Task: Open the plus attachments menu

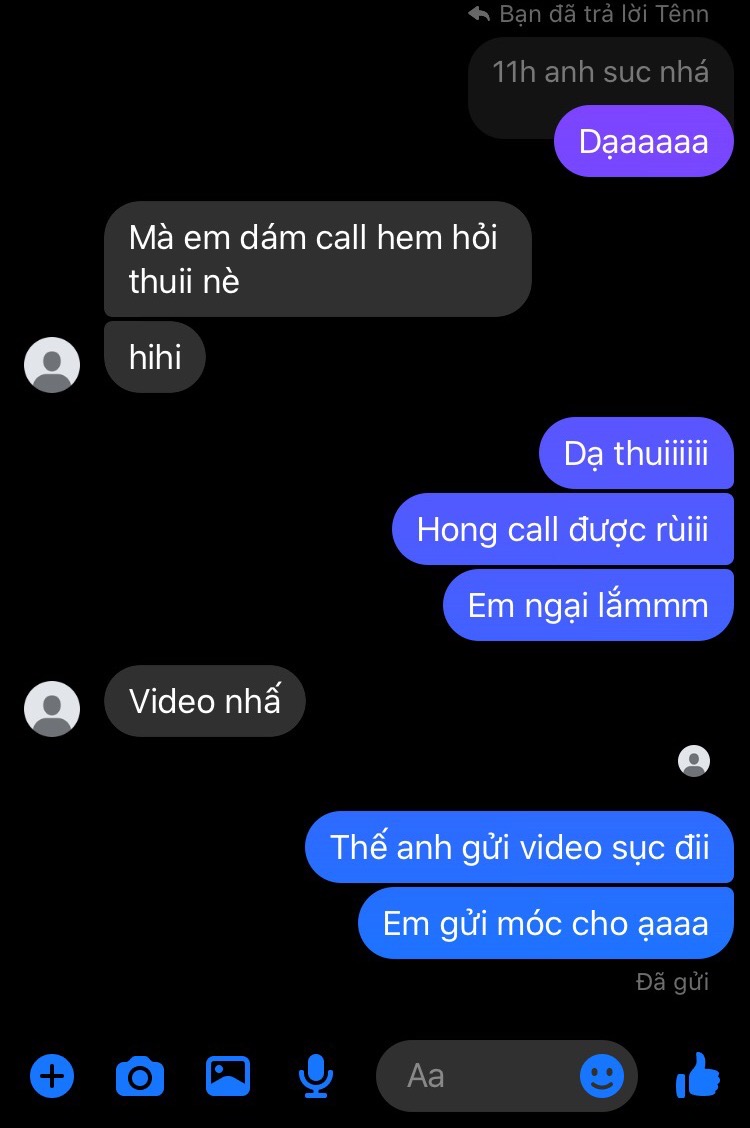Action: pos(52,1077)
